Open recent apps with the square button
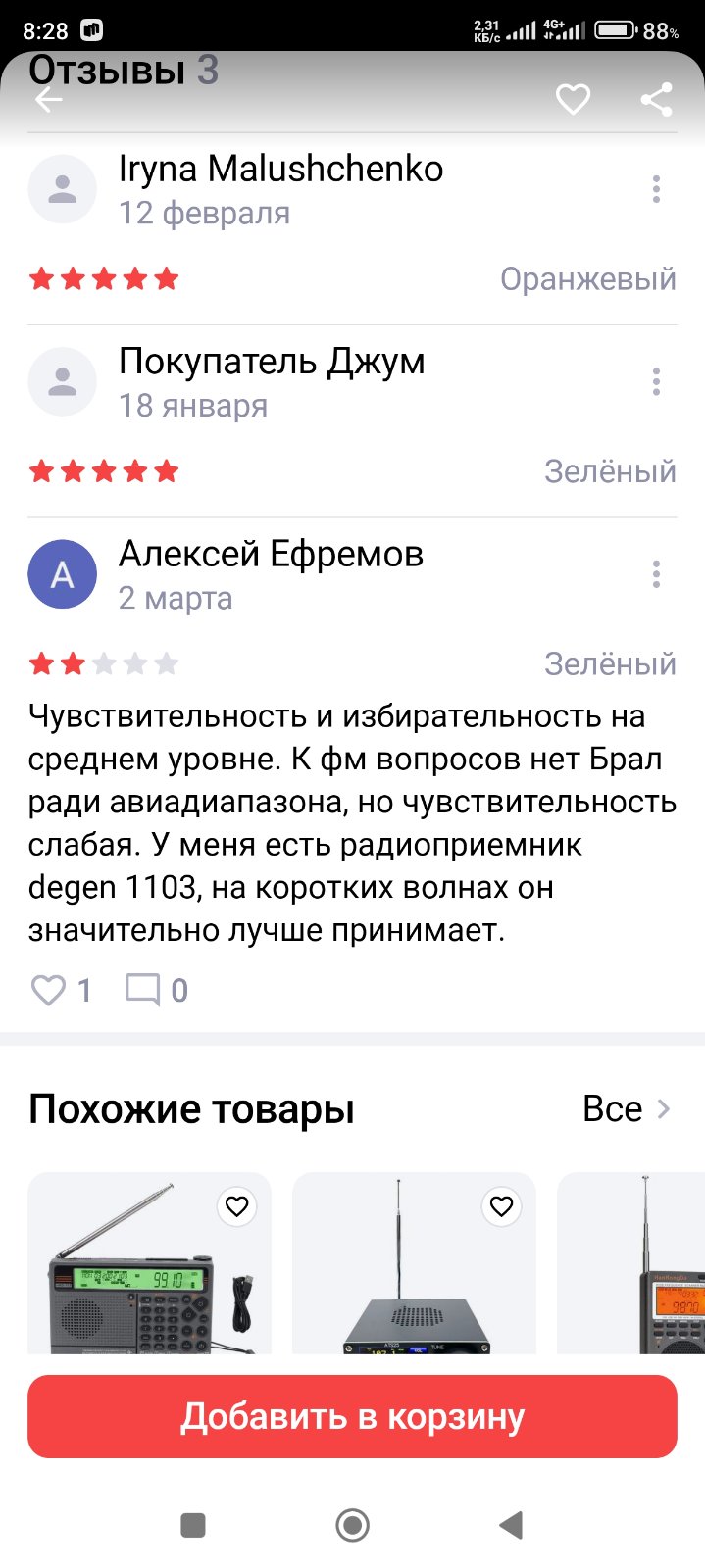Viewport: 705px width, 1568px height. point(193,1525)
